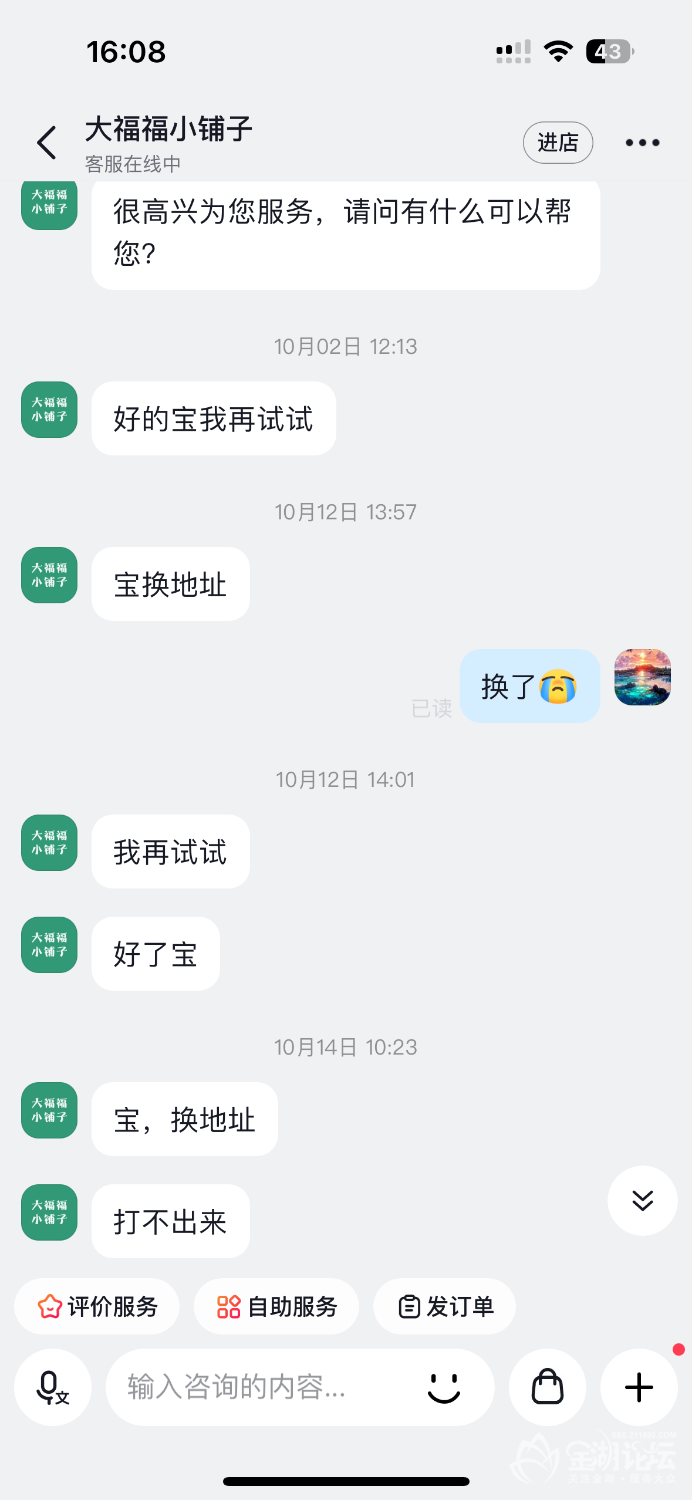Open more options with the plus button
The height and width of the screenshot is (1500, 692).
tap(638, 1387)
